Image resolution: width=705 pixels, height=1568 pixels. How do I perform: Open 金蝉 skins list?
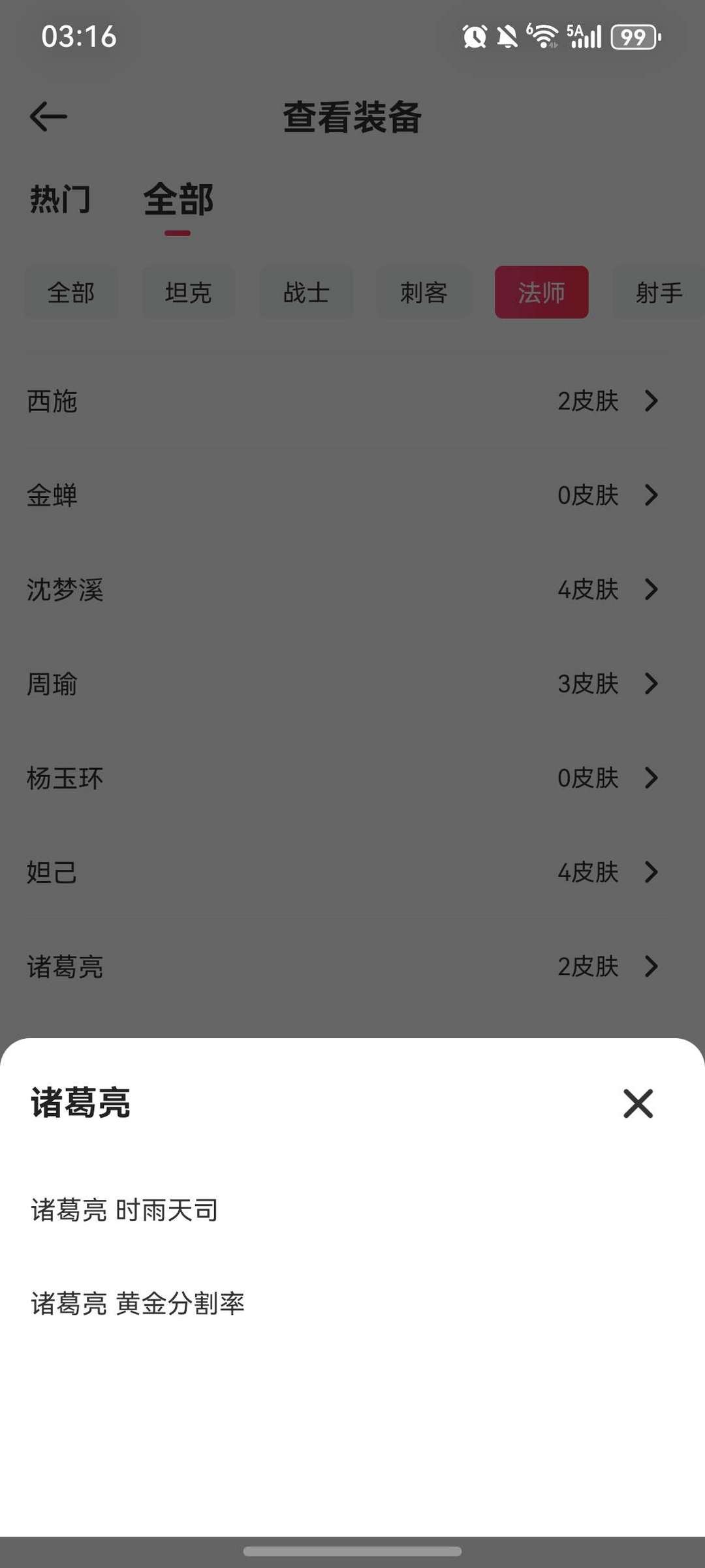click(352, 495)
